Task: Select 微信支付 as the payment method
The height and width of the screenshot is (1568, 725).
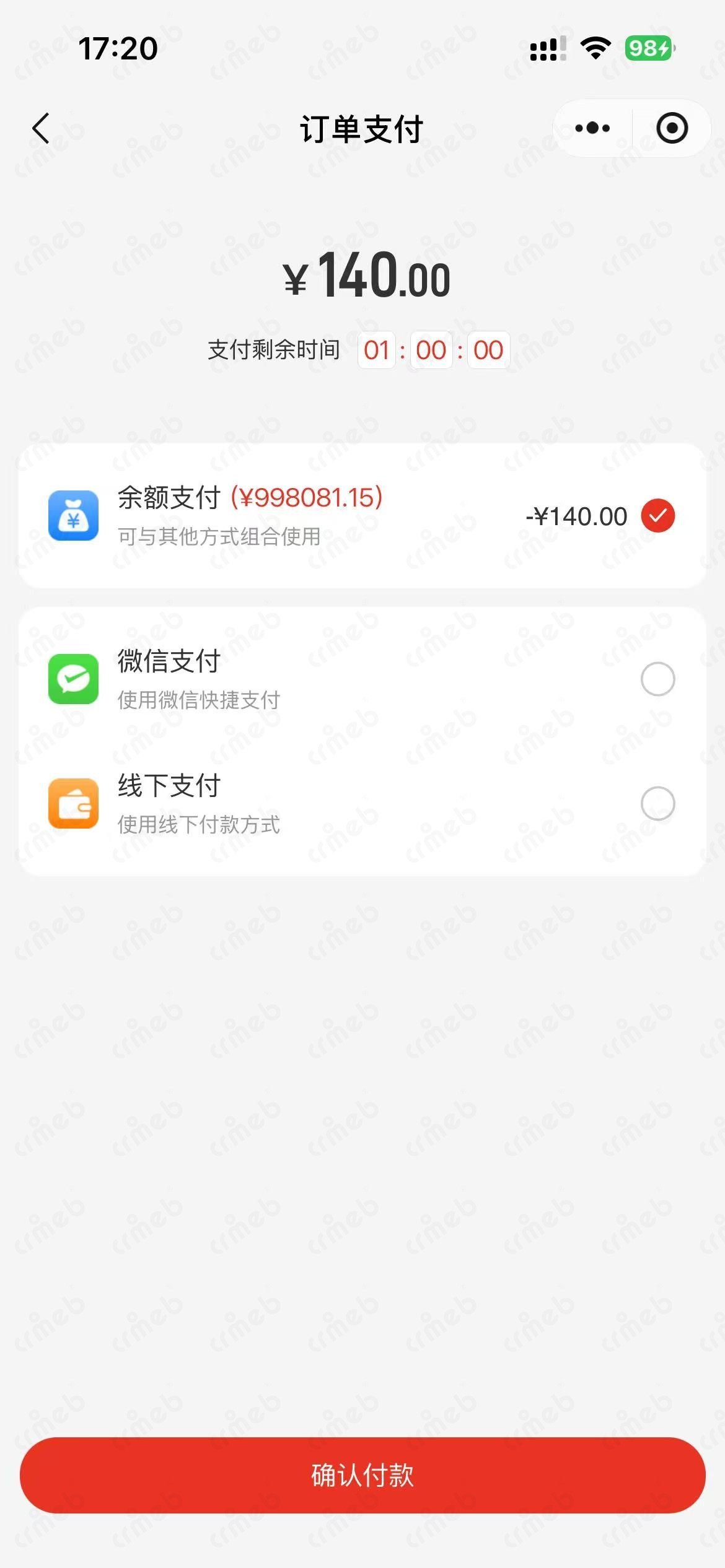Action: tap(657, 679)
